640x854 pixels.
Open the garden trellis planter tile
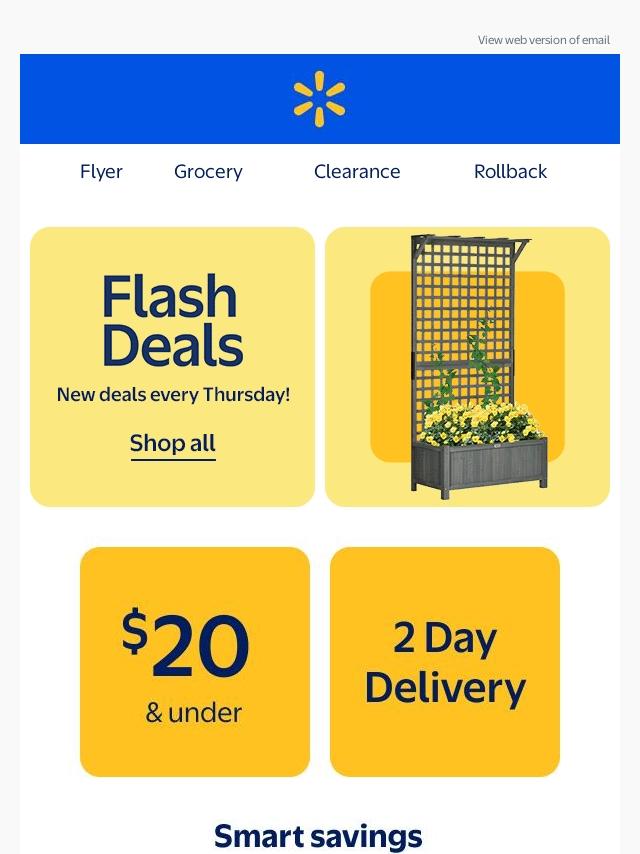467,367
